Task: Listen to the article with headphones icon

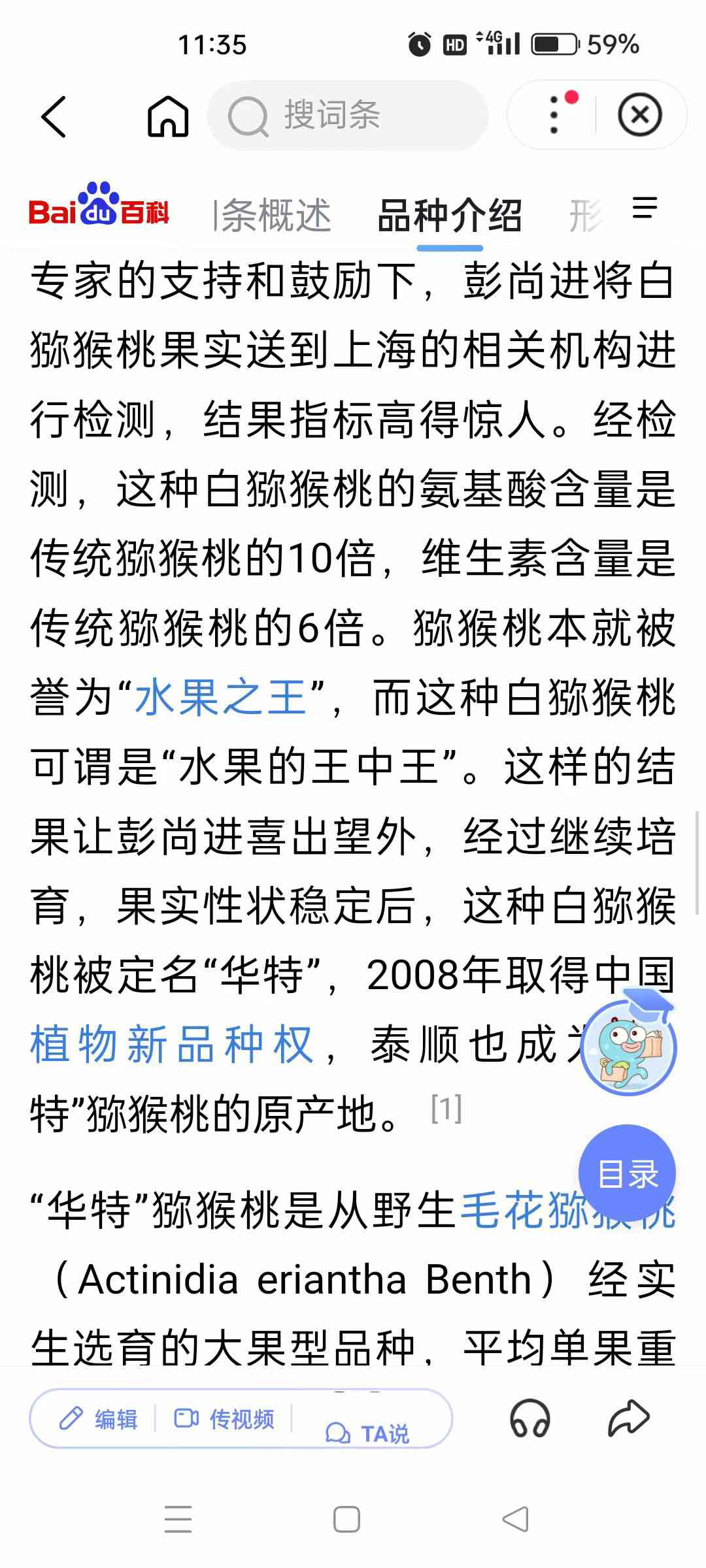Action: 529,1419
